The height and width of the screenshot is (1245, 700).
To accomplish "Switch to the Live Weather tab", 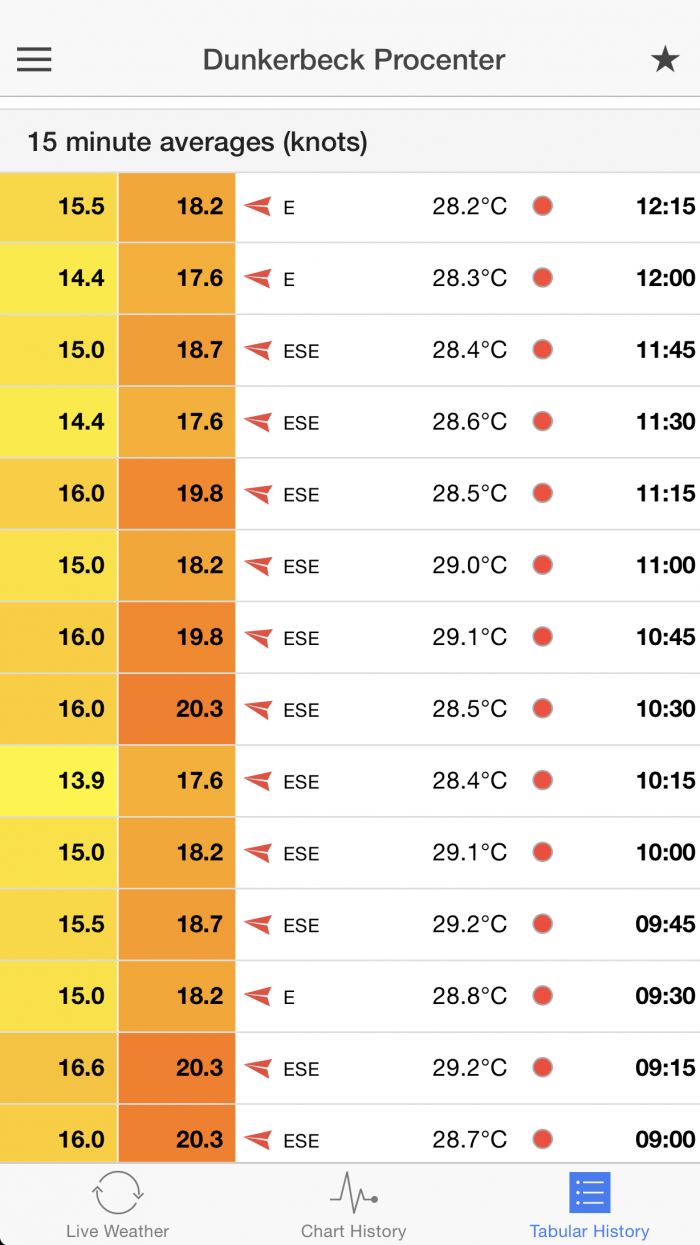I will (117, 1205).
